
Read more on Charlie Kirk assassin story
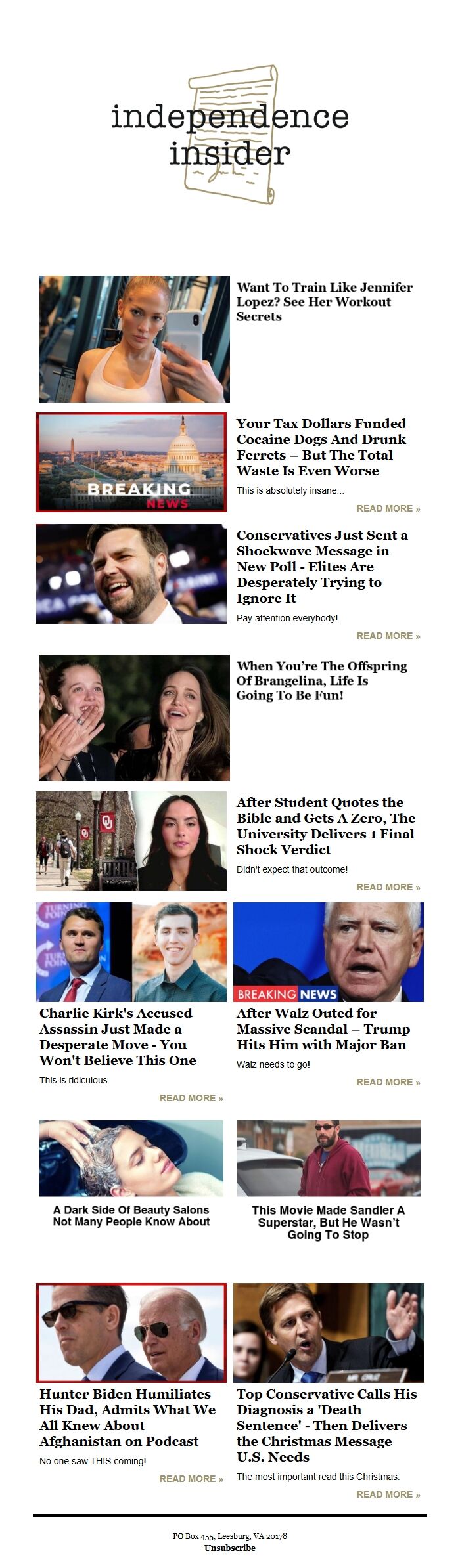click(x=191, y=1098)
